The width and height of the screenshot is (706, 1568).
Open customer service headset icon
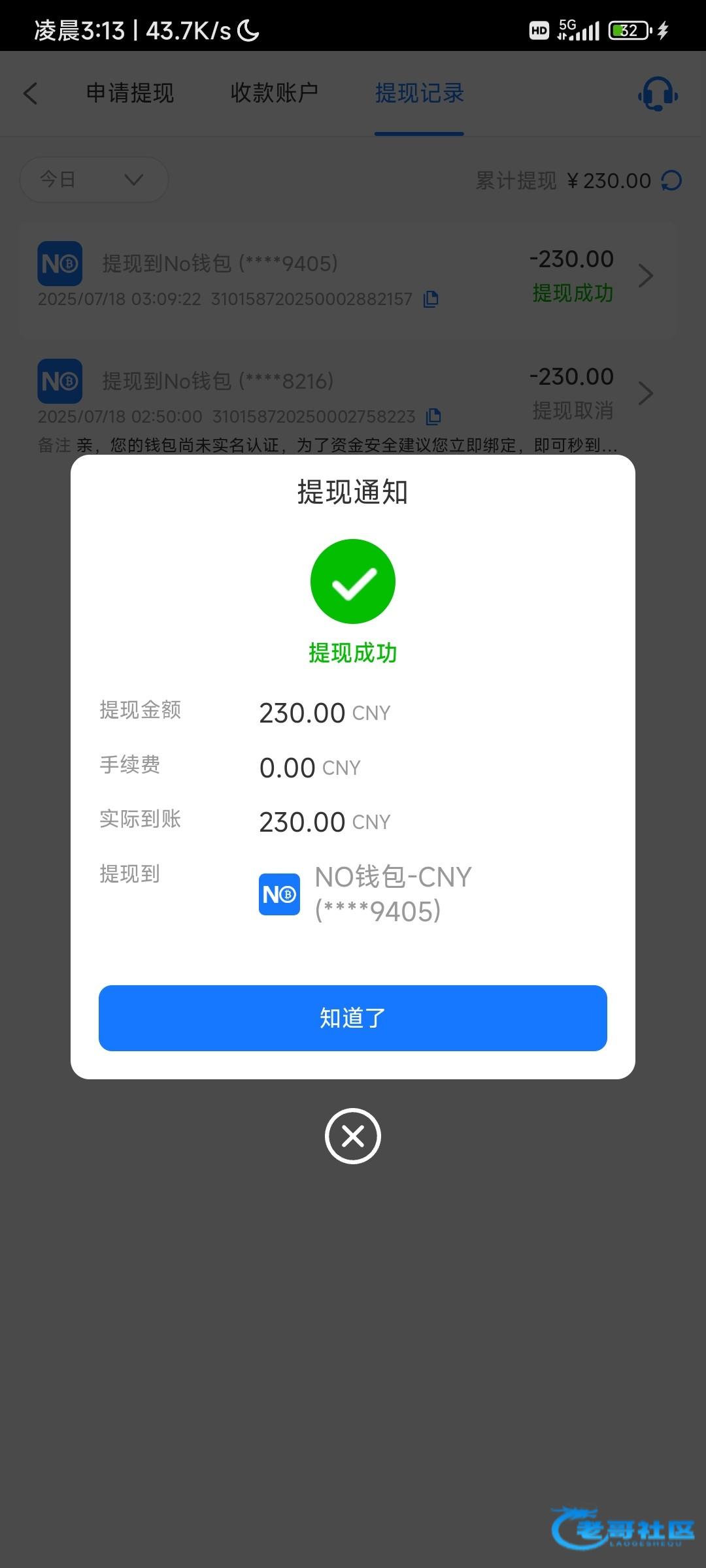(658, 93)
